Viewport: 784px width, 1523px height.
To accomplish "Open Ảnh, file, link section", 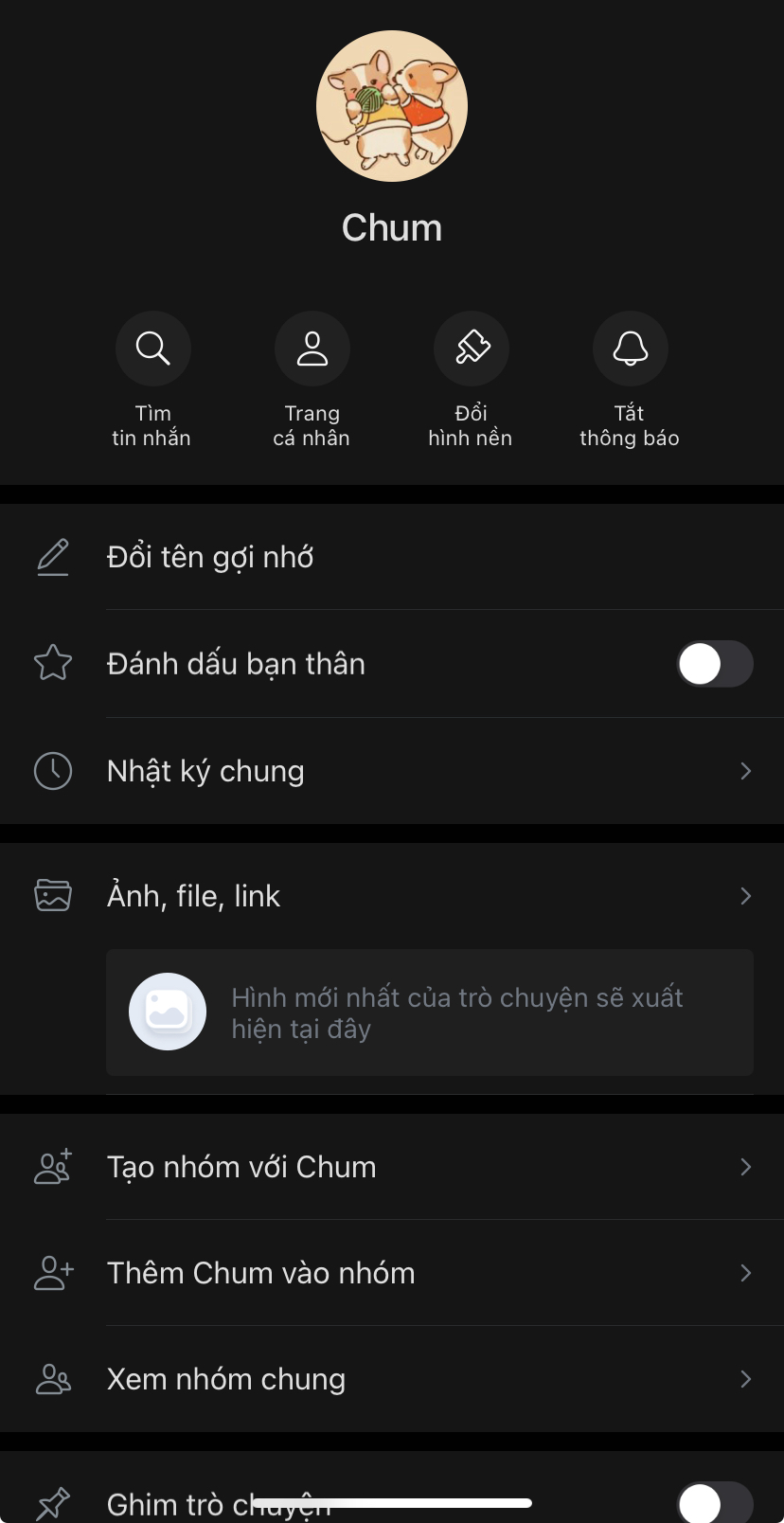I will (x=392, y=896).
